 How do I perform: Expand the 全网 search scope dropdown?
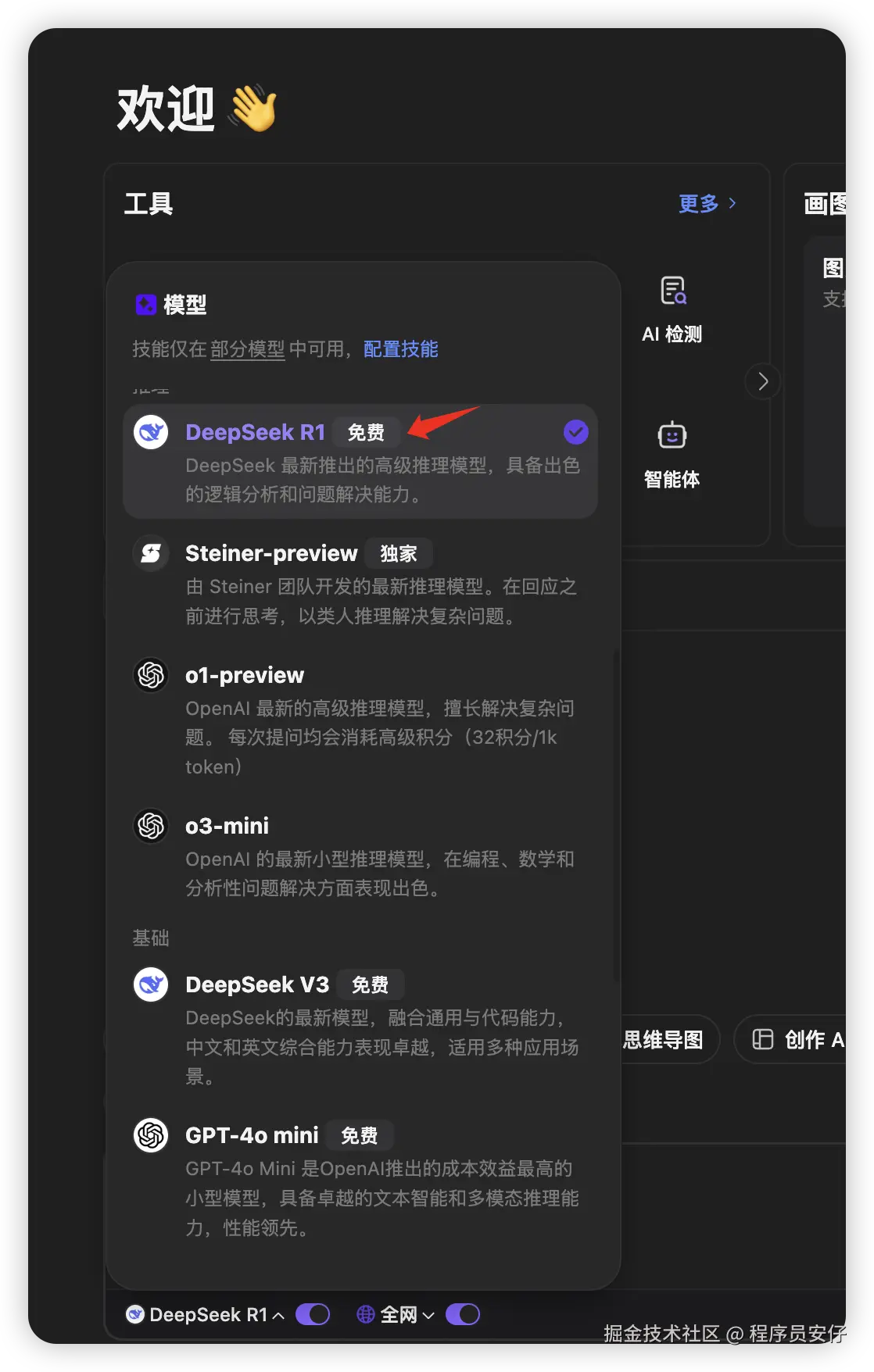[x=396, y=1315]
